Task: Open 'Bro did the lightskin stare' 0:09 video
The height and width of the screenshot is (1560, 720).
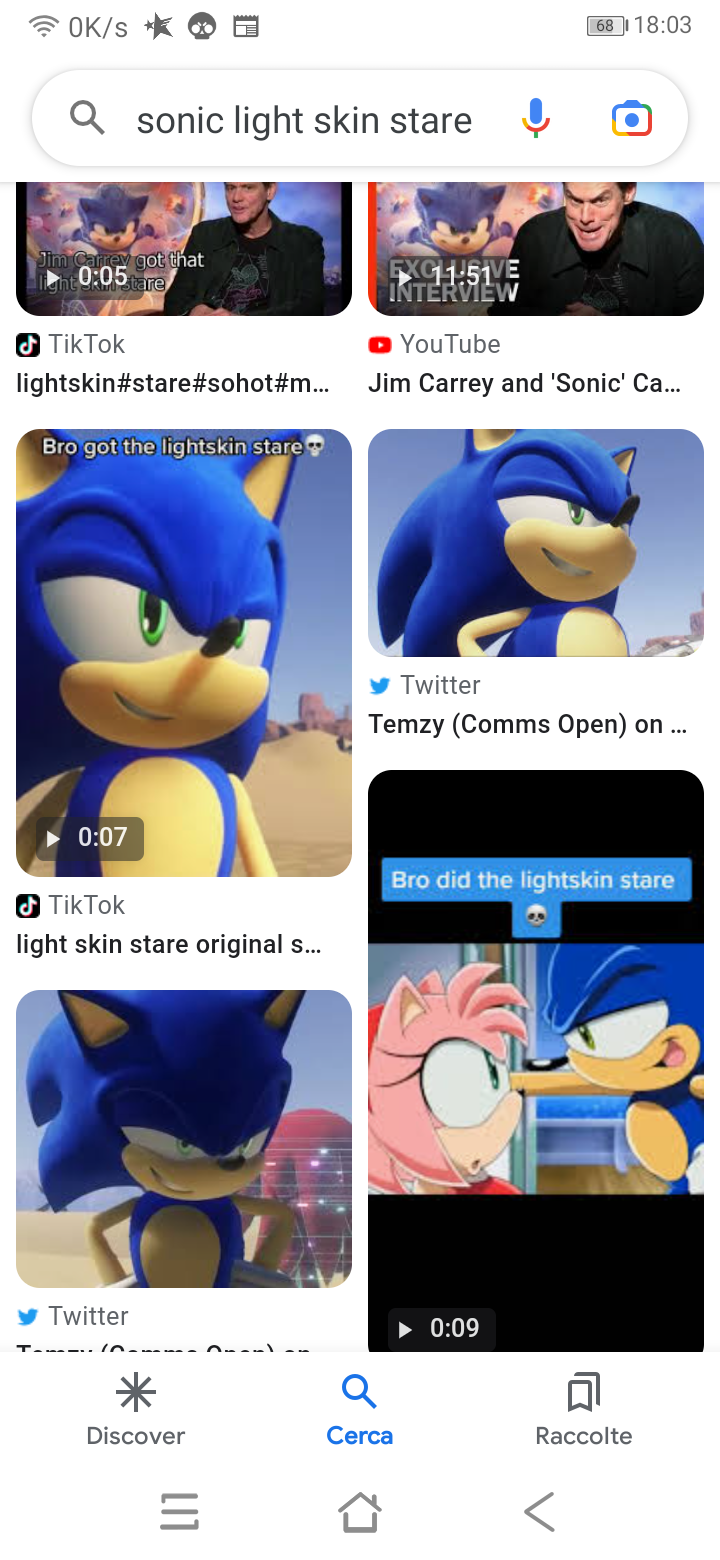Action: (536, 1061)
